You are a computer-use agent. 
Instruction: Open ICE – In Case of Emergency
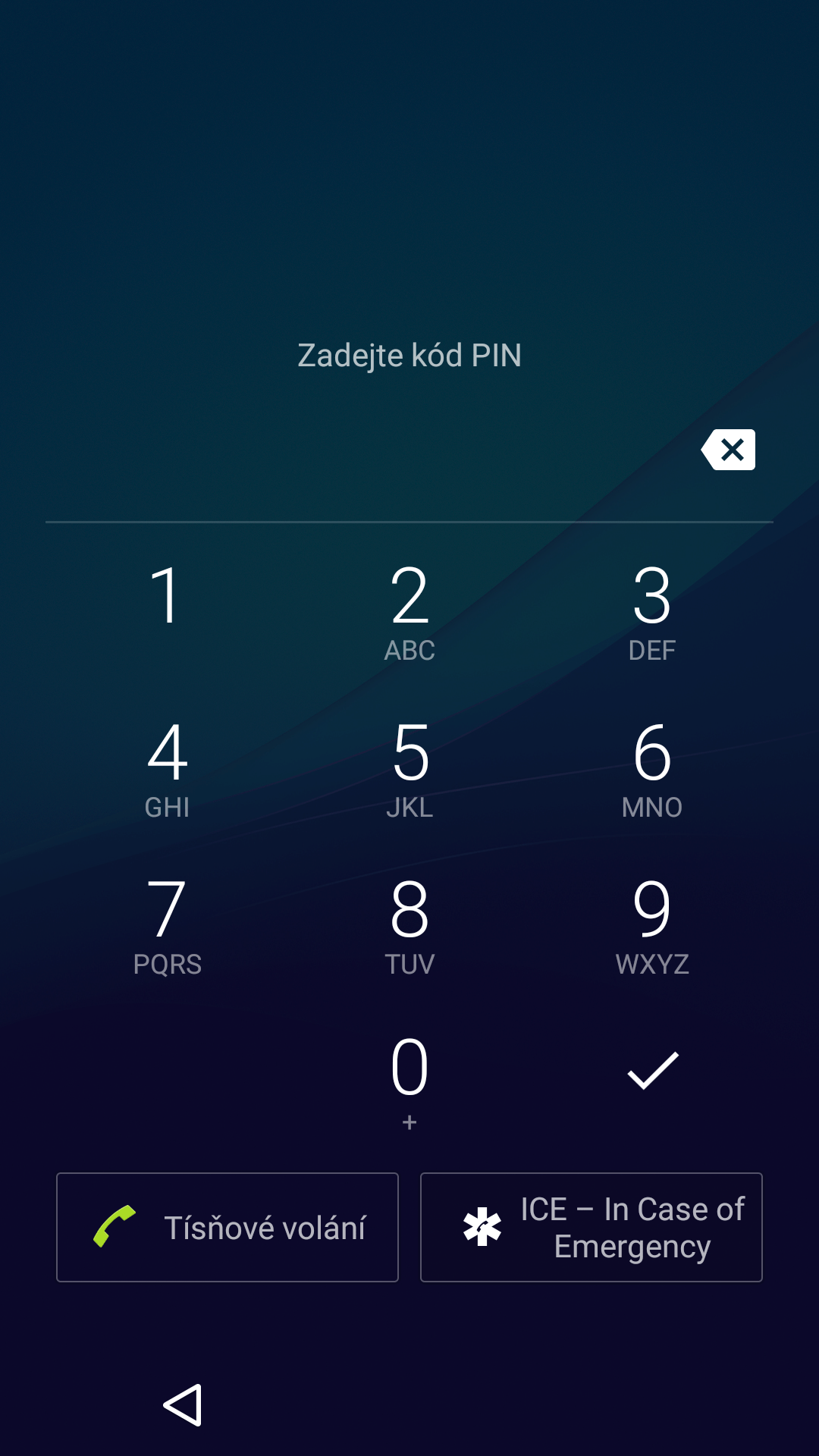tap(591, 1227)
